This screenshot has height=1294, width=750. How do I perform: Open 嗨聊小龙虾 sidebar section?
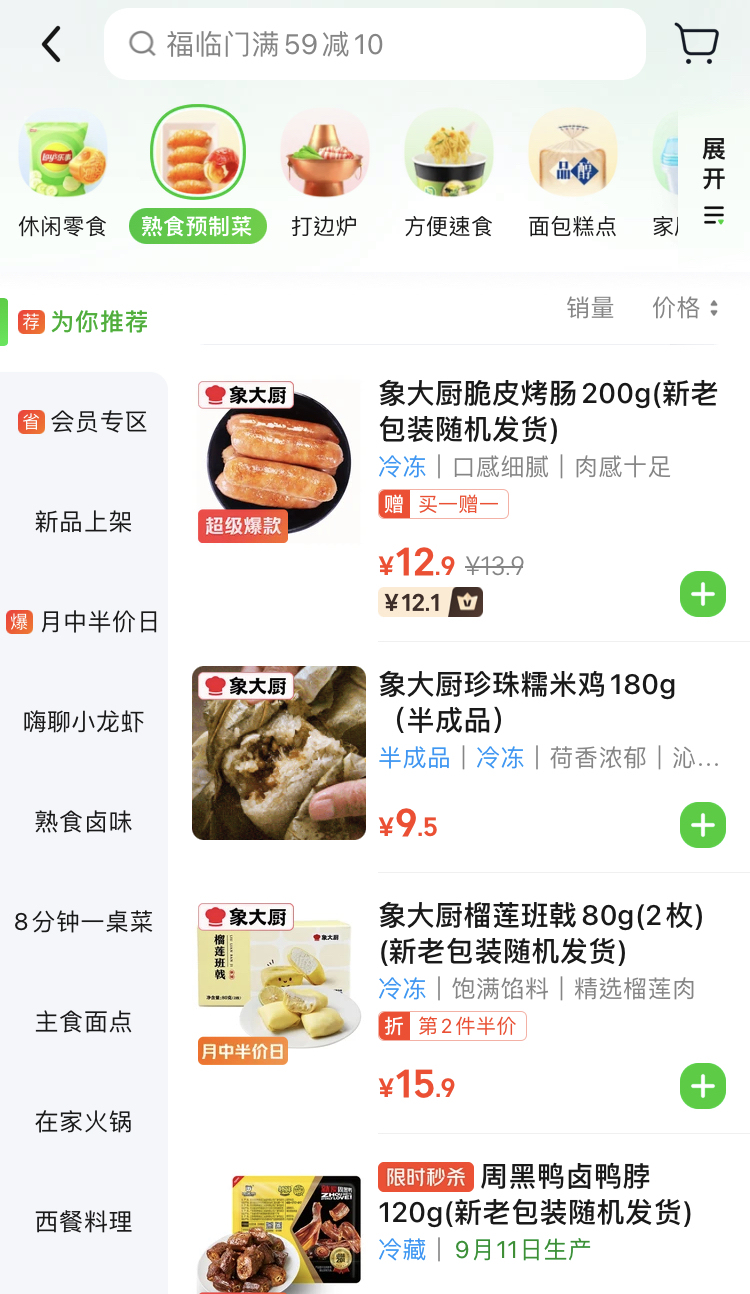(x=84, y=722)
